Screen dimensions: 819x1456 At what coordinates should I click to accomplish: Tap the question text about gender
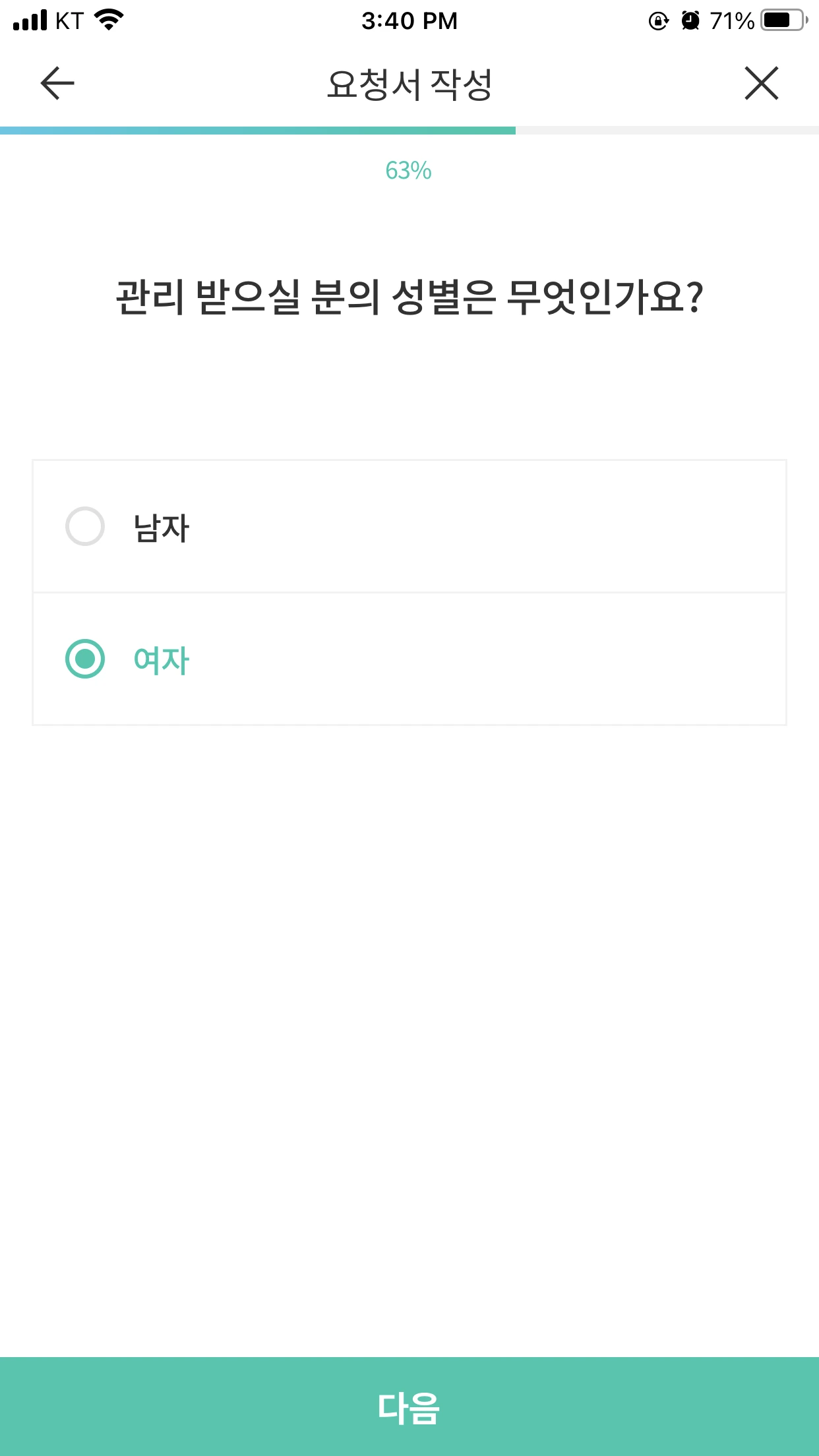coord(409,297)
